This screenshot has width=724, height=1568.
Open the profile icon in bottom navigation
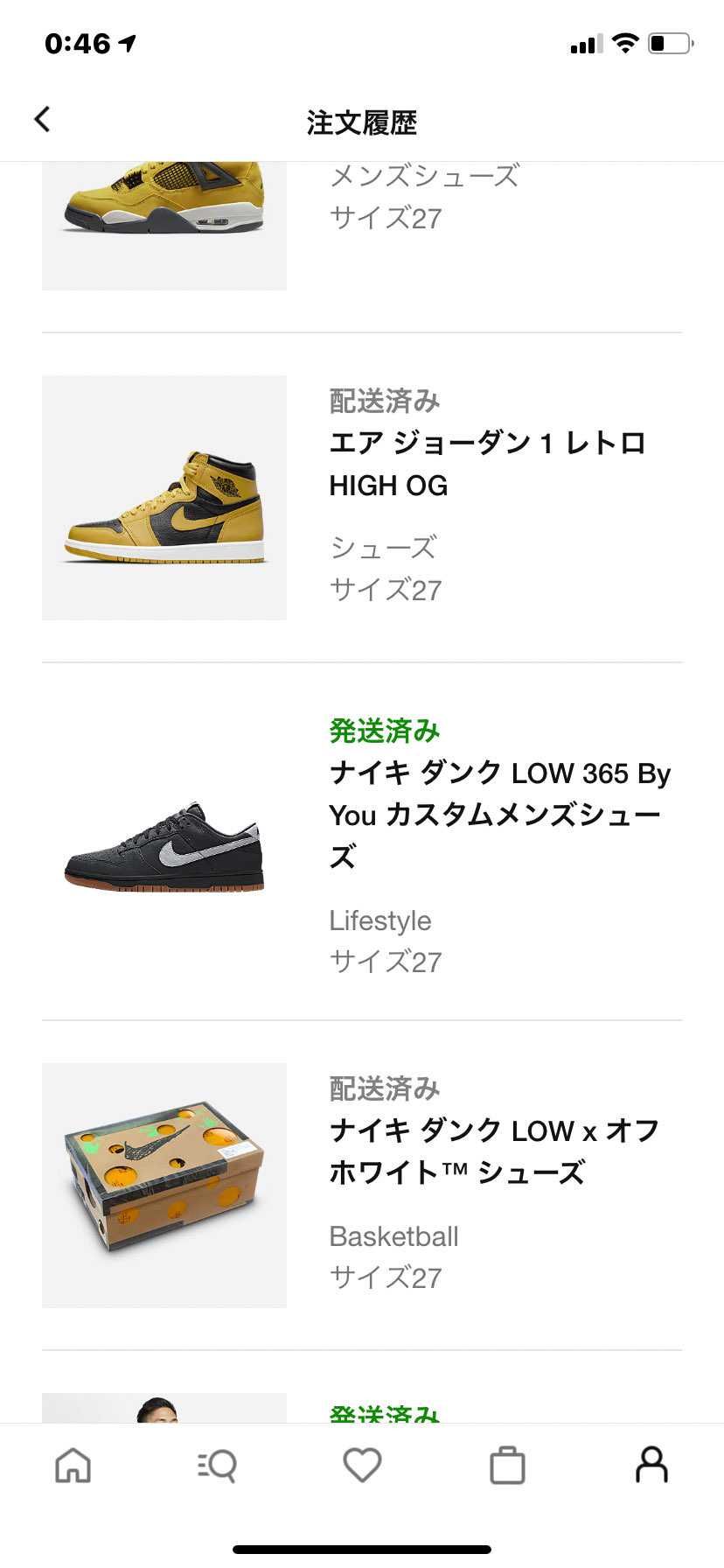(x=651, y=1466)
